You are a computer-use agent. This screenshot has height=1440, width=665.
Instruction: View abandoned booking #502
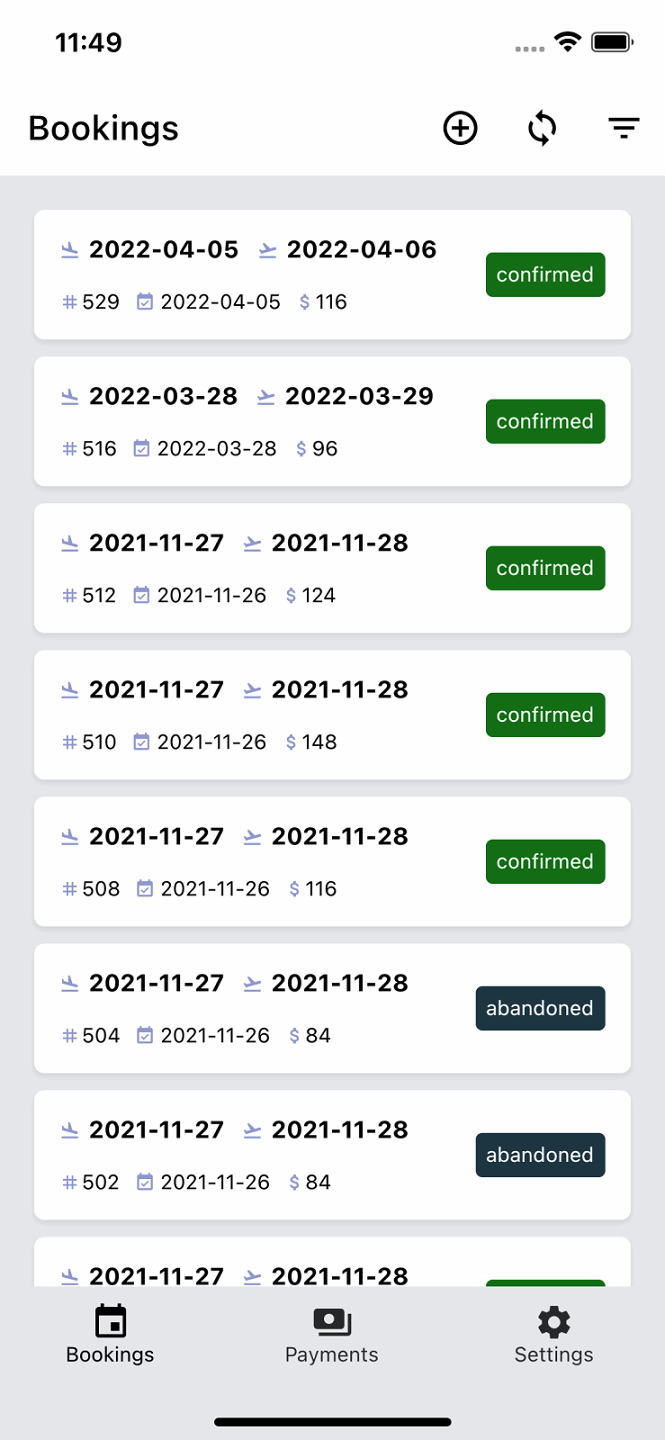[x=332, y=1155]
